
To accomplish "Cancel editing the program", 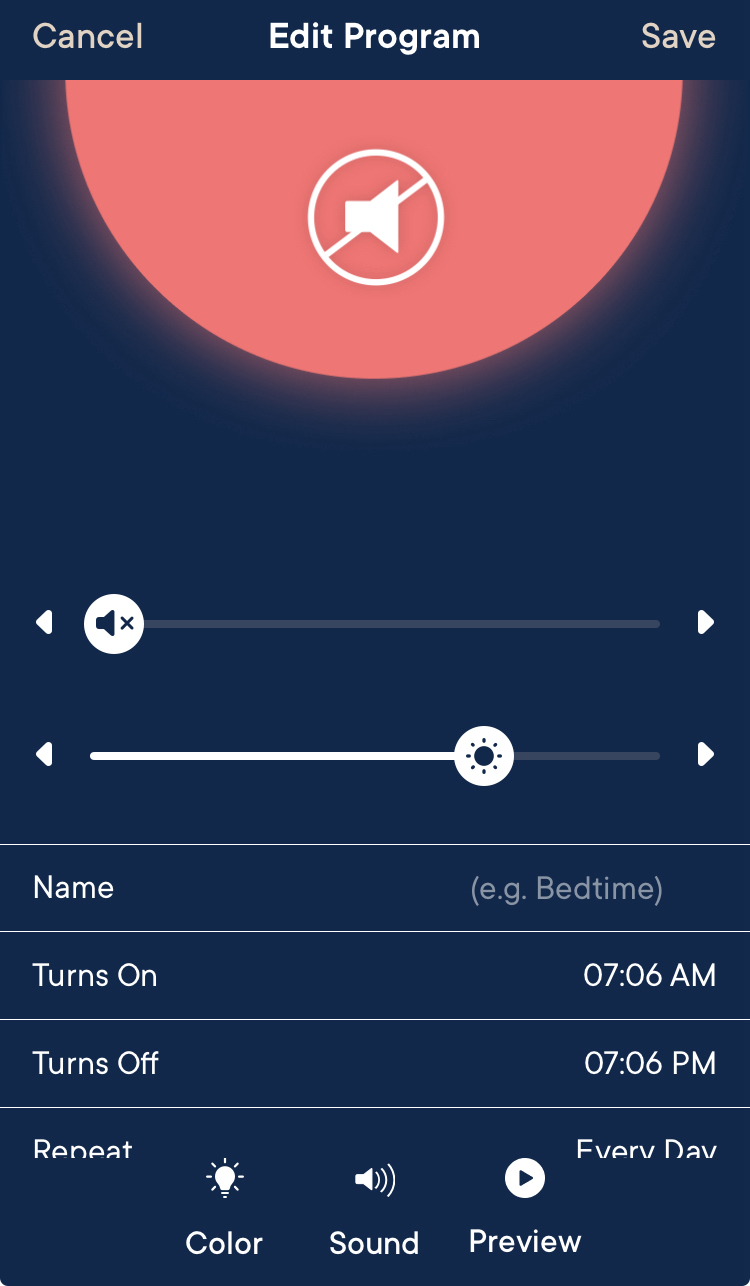I will coord(88,37).
